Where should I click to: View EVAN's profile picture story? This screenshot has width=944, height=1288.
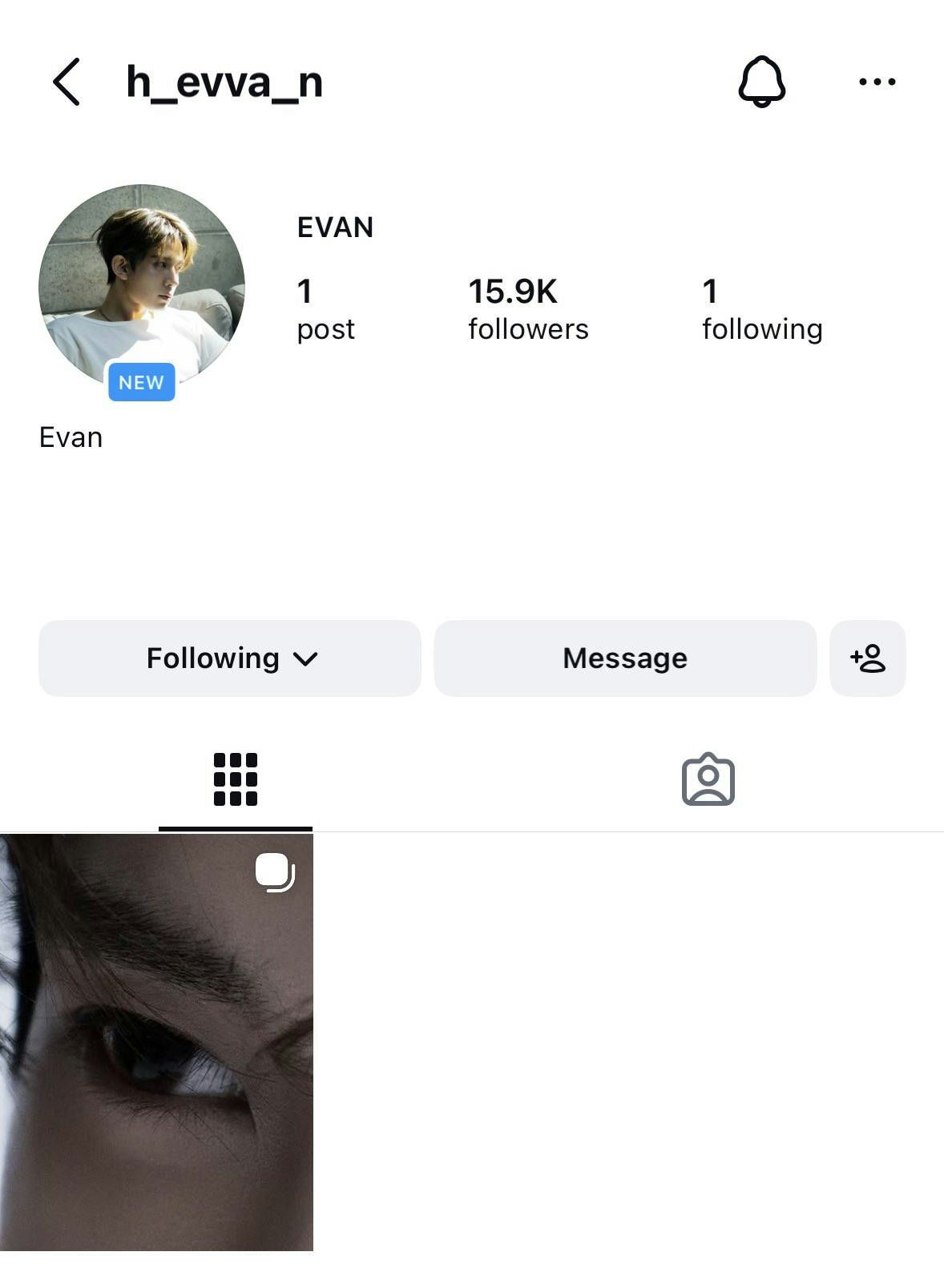click(x=141, y=287)
